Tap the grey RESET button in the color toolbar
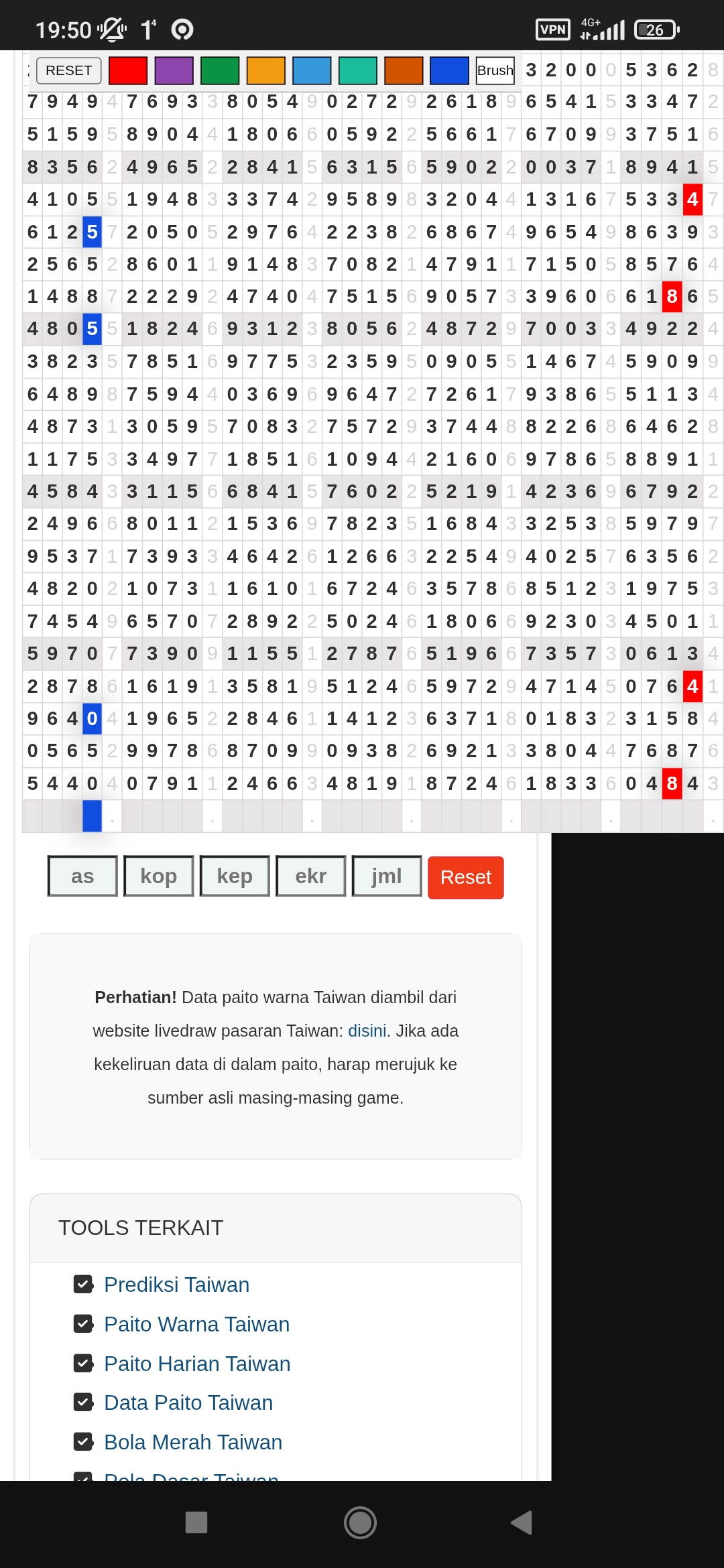This screenshot has height=1568, width=724. point(69,70)
